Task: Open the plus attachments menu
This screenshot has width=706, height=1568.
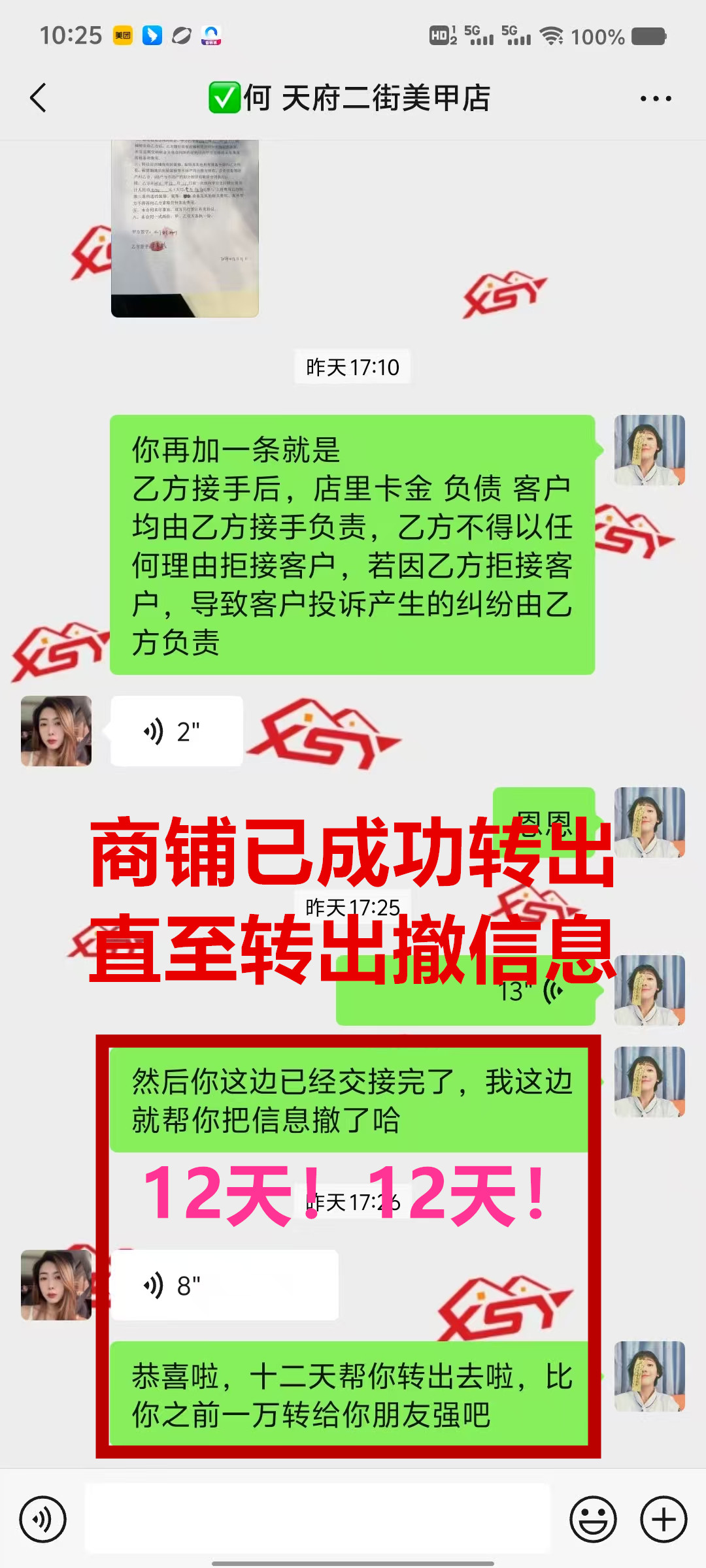Action: coord(664,1519)
